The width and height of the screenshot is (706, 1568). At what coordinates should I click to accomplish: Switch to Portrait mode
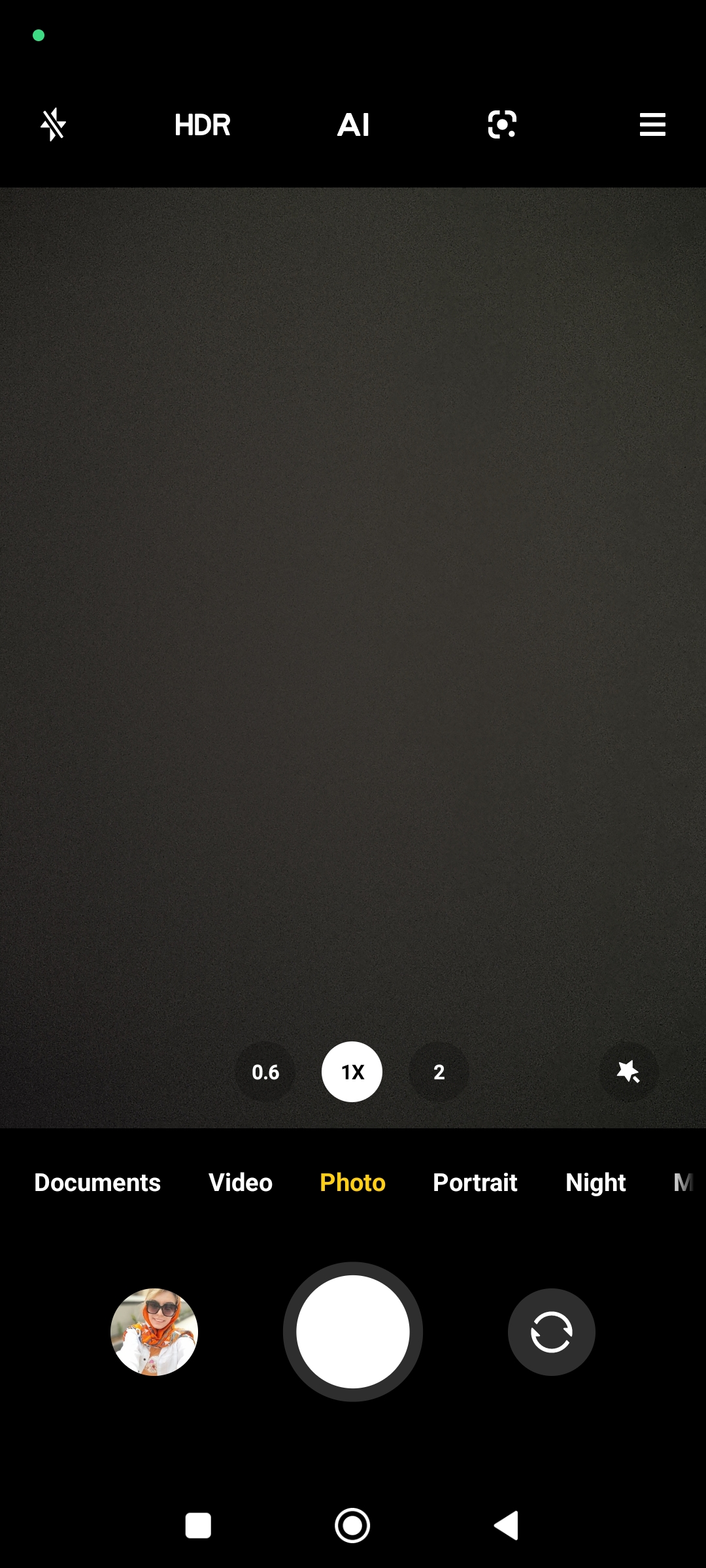[475, 1183]
